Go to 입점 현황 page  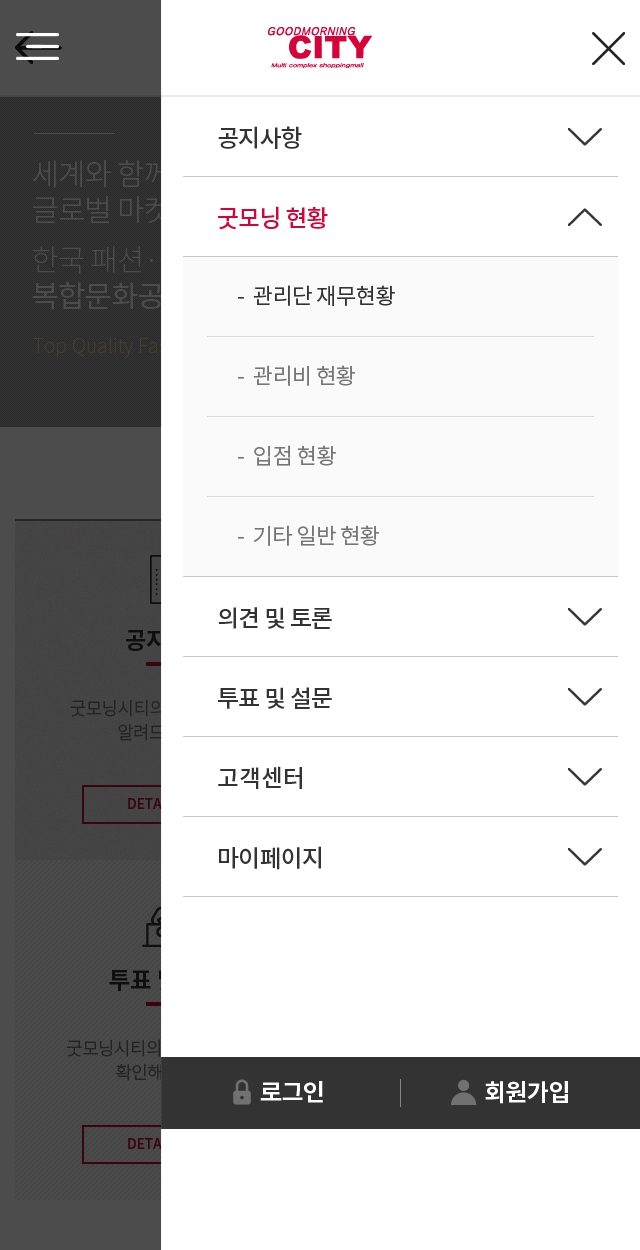[400, 457]
